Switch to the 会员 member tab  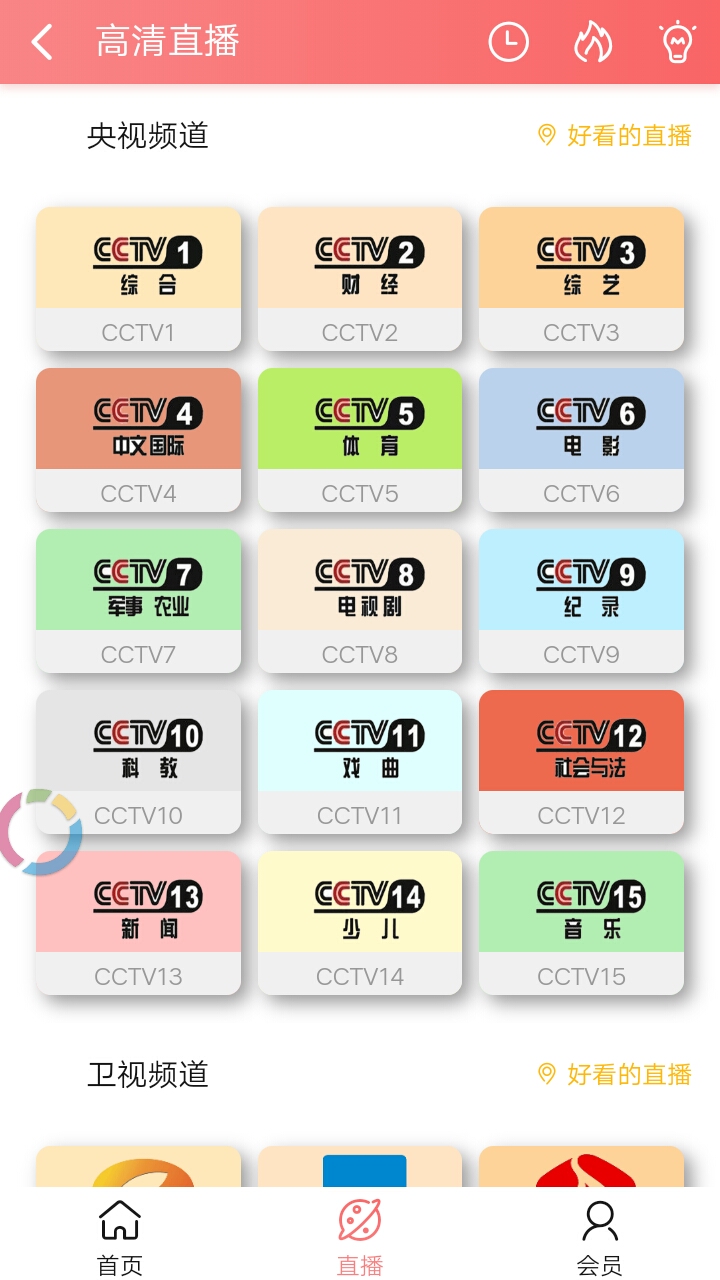(x=600, y=1237)
